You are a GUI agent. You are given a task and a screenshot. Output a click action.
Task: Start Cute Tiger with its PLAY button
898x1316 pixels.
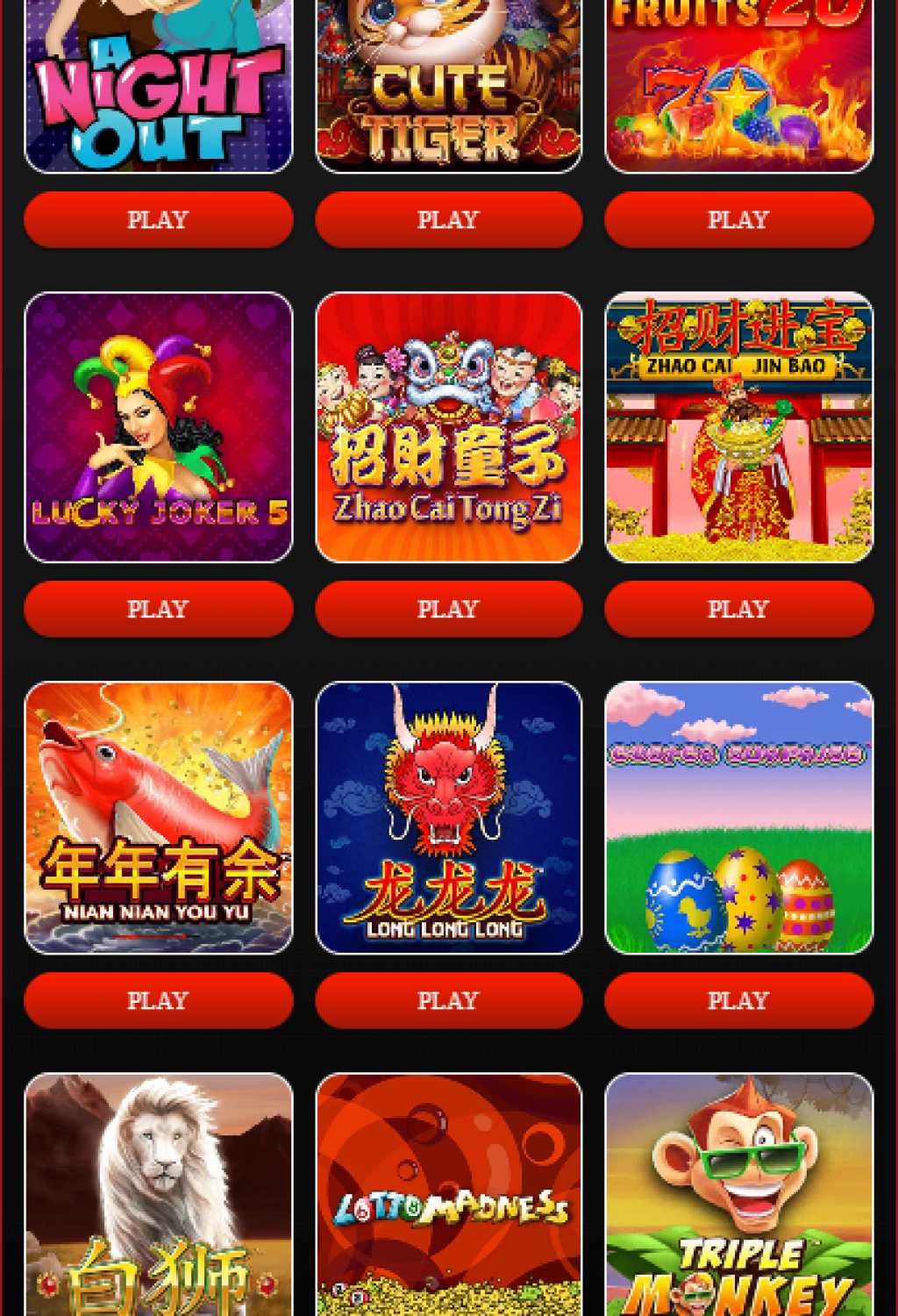pos(448,219)
